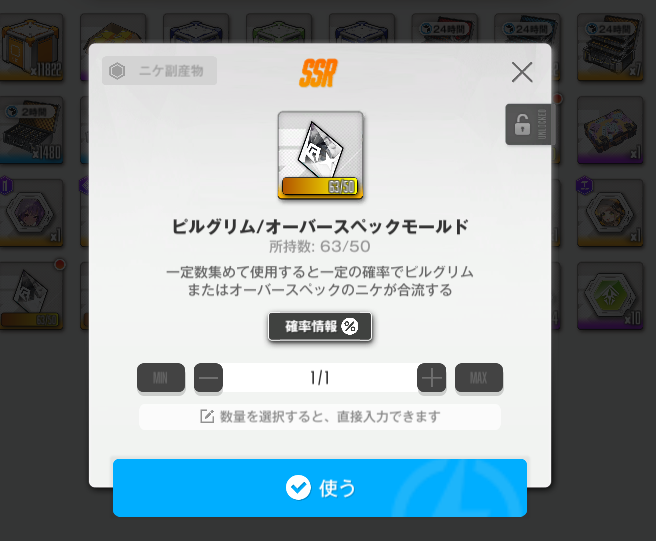
Task: Toggle the item lock icon
Action: click(x=522, y=125)
